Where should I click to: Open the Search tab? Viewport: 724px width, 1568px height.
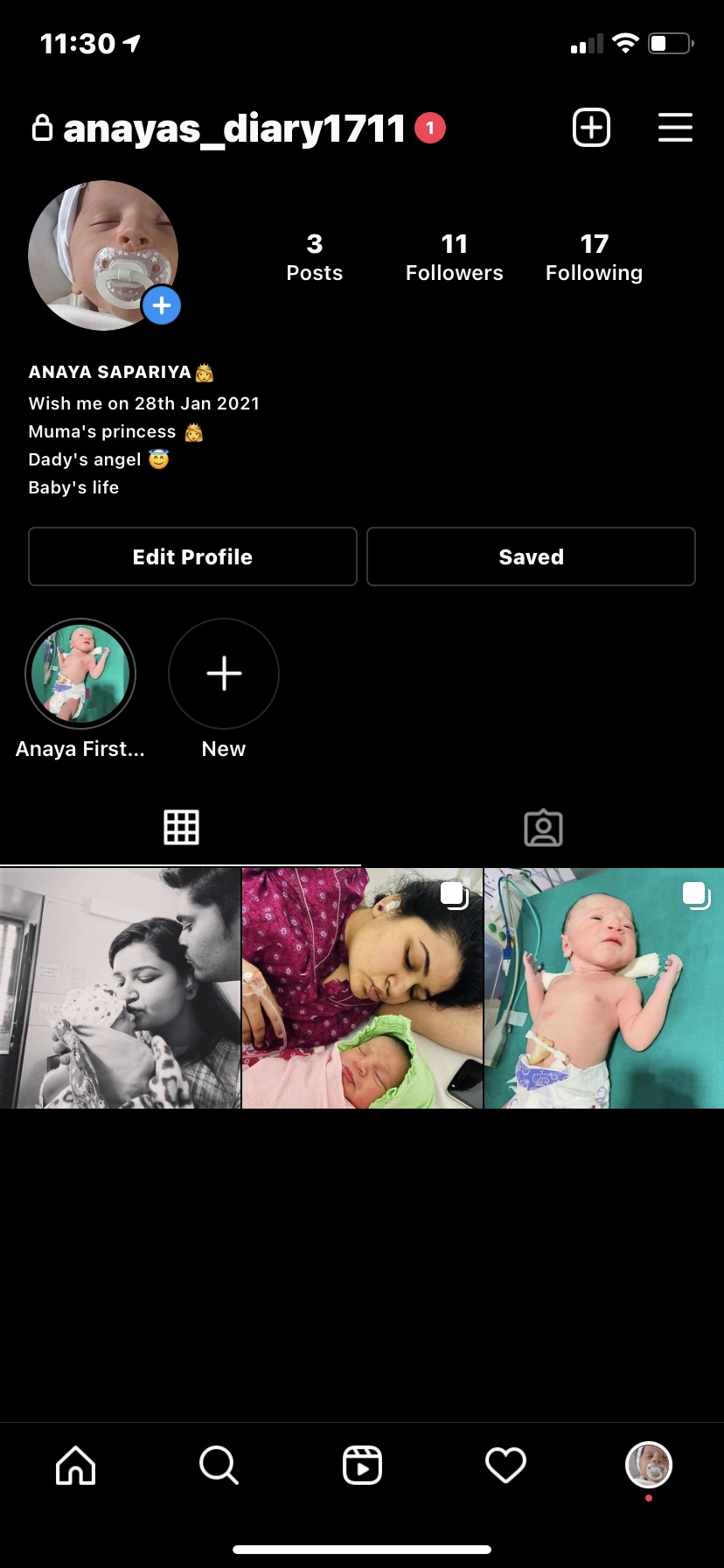pyautogui.click(x=219, y=1465)
